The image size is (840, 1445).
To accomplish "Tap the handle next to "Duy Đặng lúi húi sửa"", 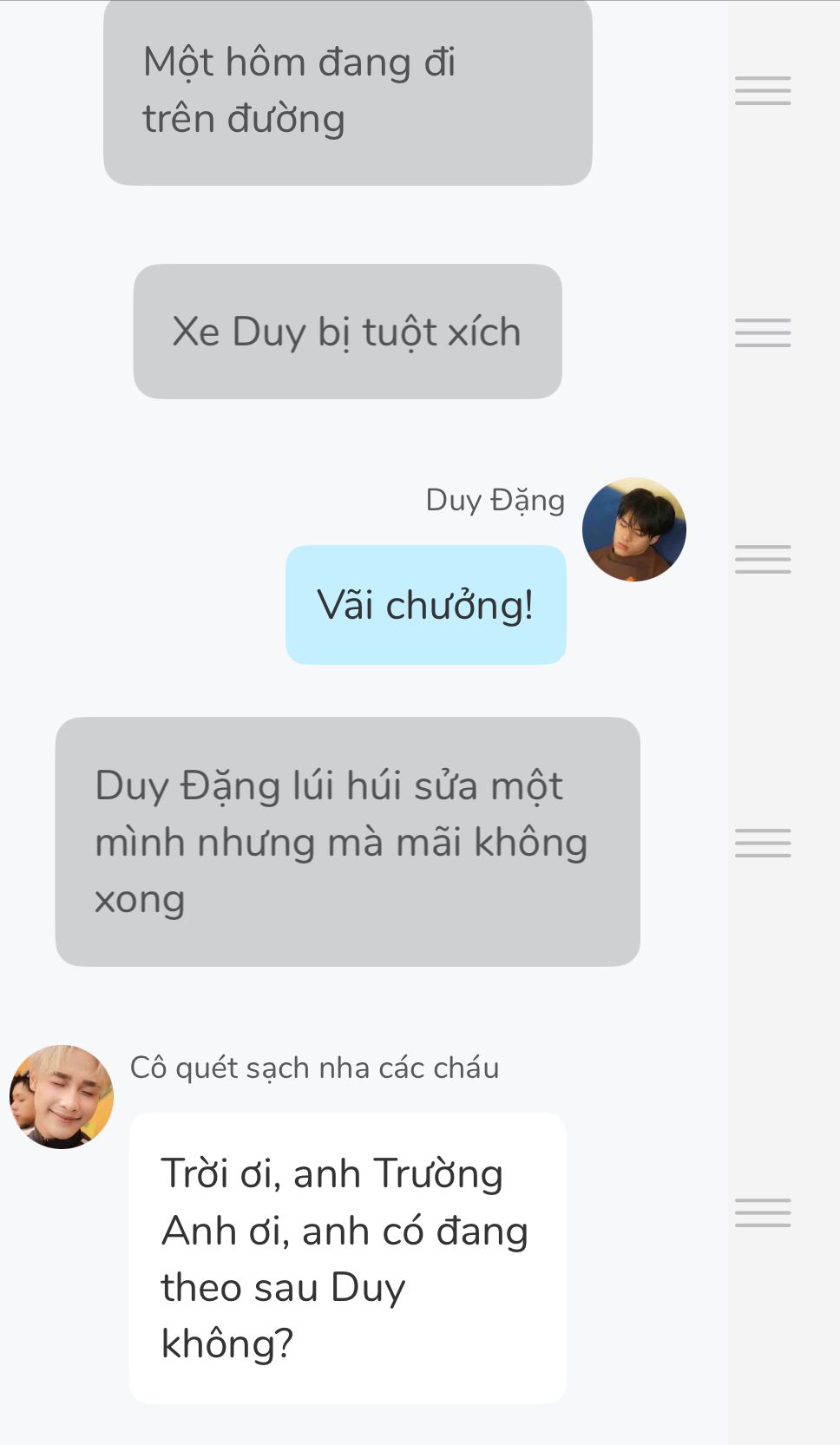I will pyautogui.click(x=763, y=843).
